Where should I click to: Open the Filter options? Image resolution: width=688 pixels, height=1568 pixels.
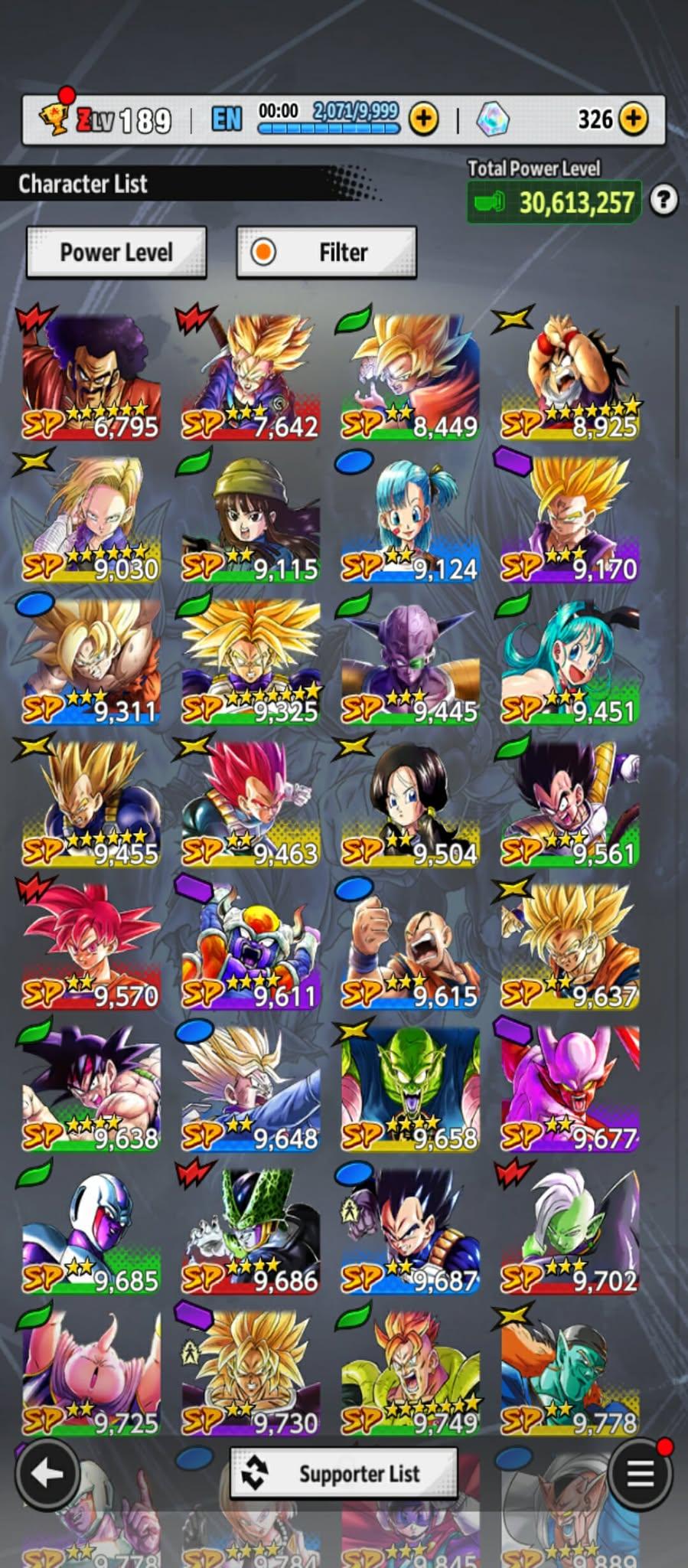point(327,252)
